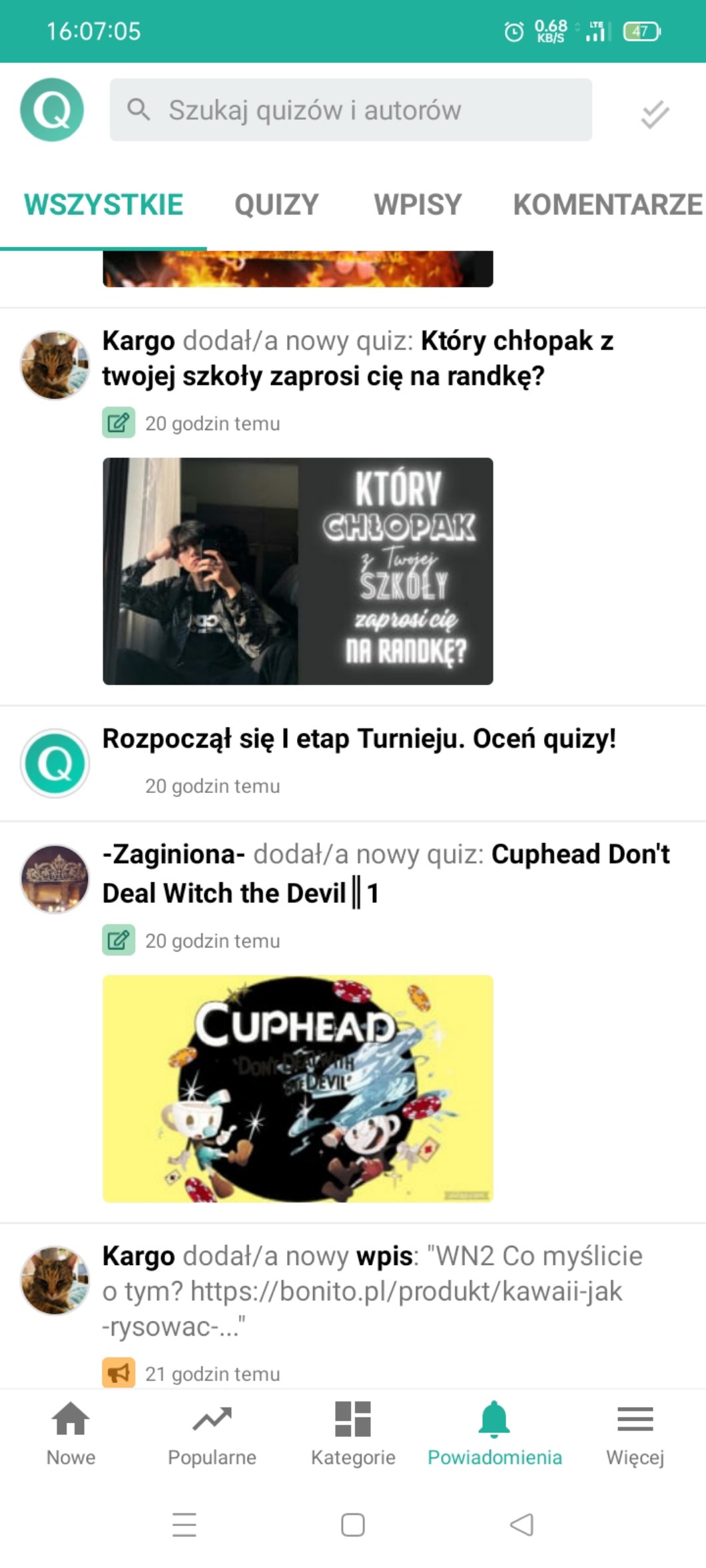This screenshot has width=706, height=1568.
Task: Open the Kategorie section
Action: [353, 1433]
